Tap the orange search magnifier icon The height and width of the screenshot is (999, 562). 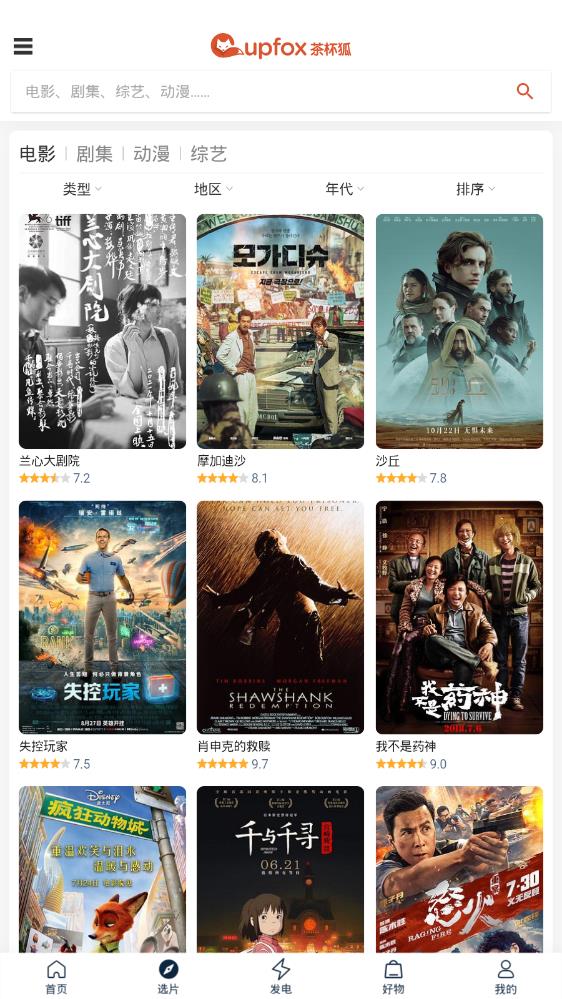524,91
